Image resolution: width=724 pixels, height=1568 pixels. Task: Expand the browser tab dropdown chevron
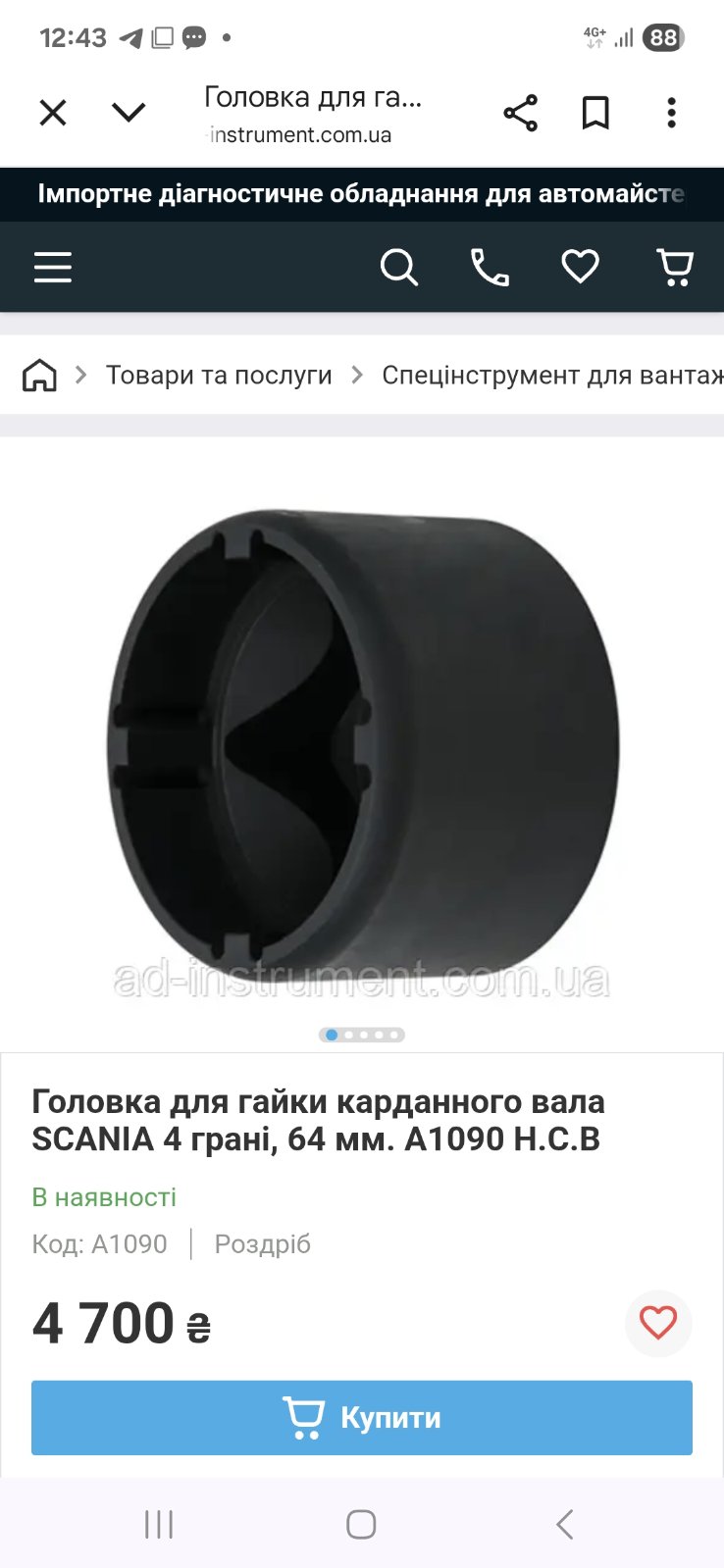pos(129,113)
